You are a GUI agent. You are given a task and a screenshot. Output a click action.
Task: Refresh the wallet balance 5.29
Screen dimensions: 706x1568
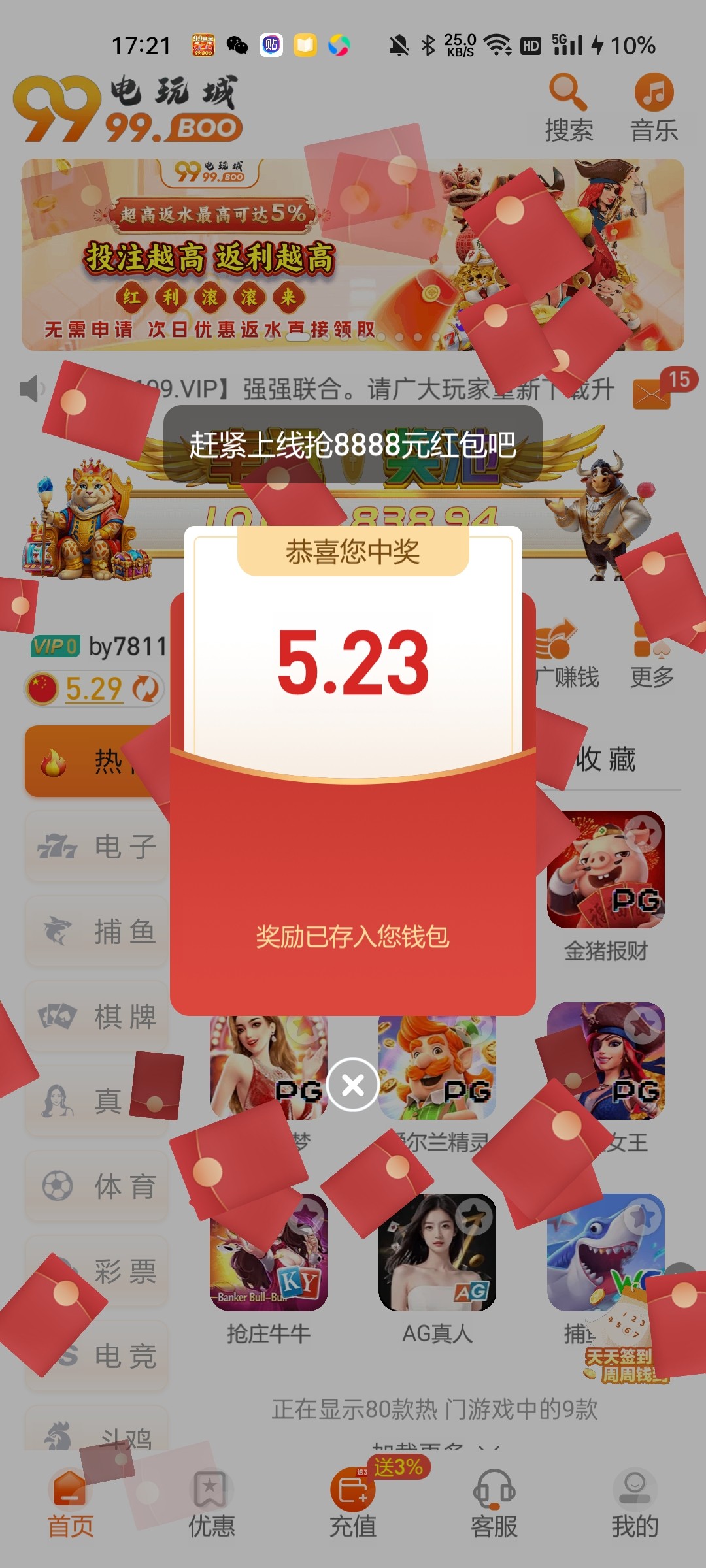[x=145, y=689]
